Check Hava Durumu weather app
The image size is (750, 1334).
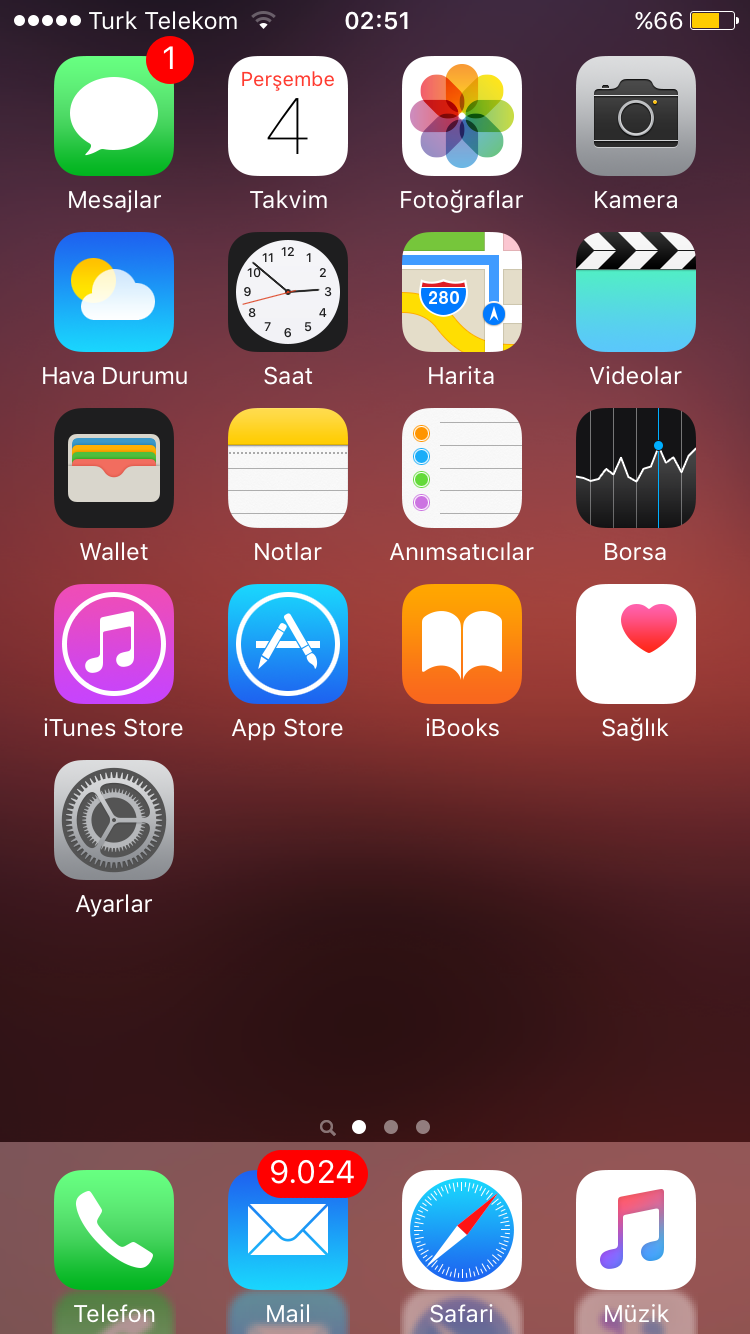(x=114, y=292)
